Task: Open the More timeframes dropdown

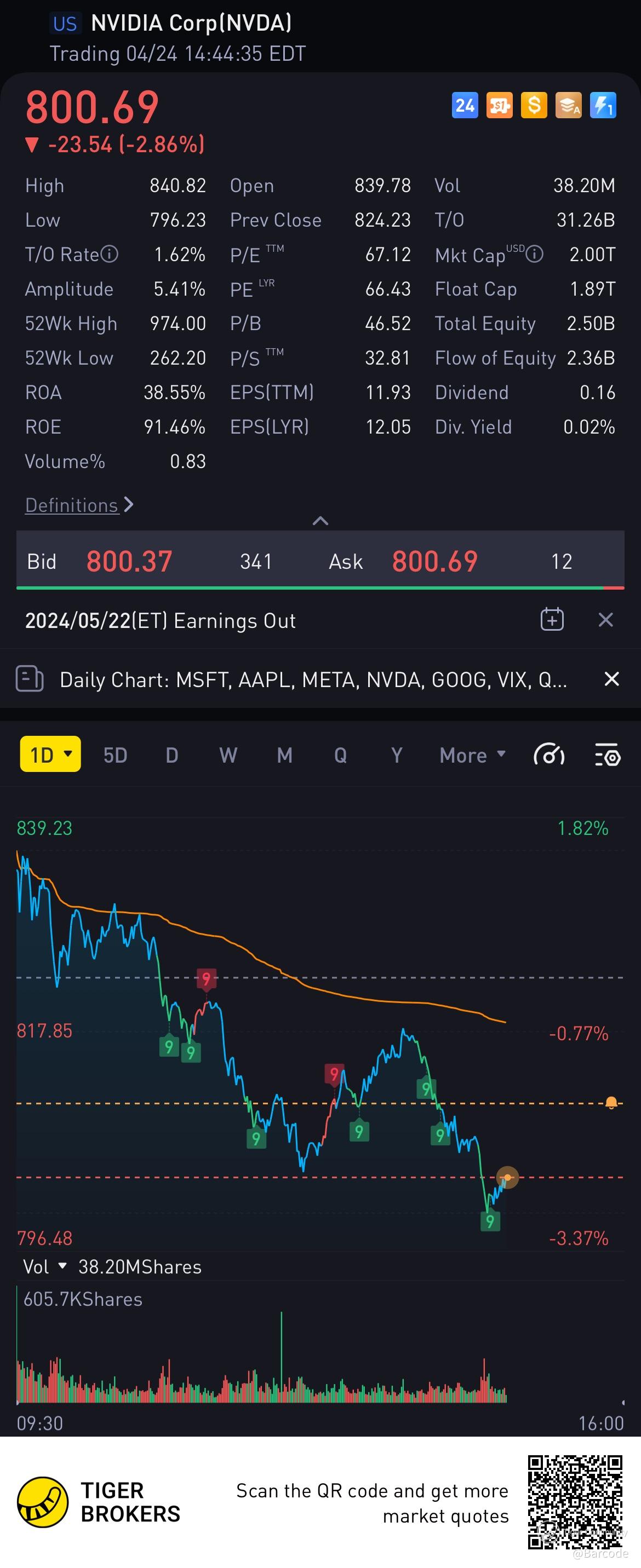Action: click(472, 756)
